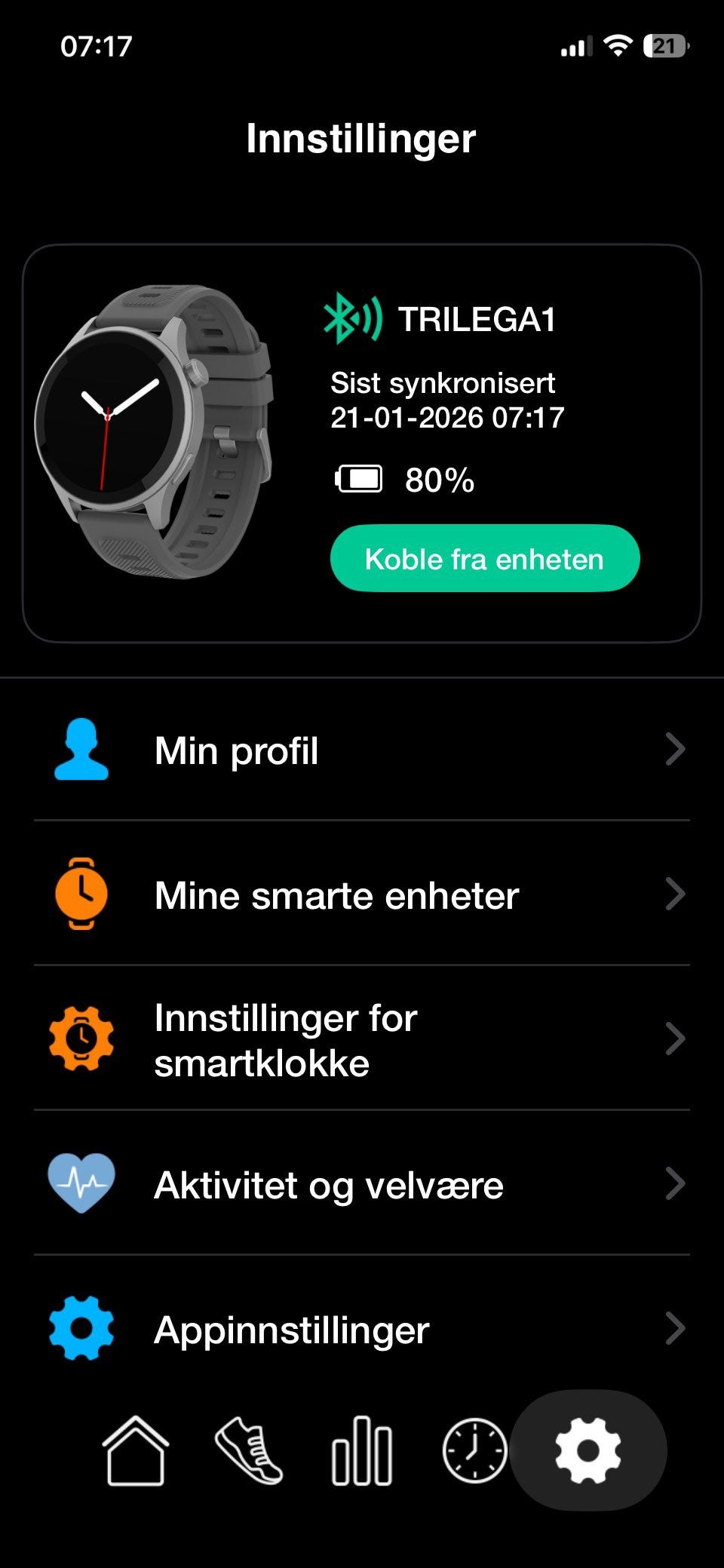Select the gear settings tab

(587, 1450)
